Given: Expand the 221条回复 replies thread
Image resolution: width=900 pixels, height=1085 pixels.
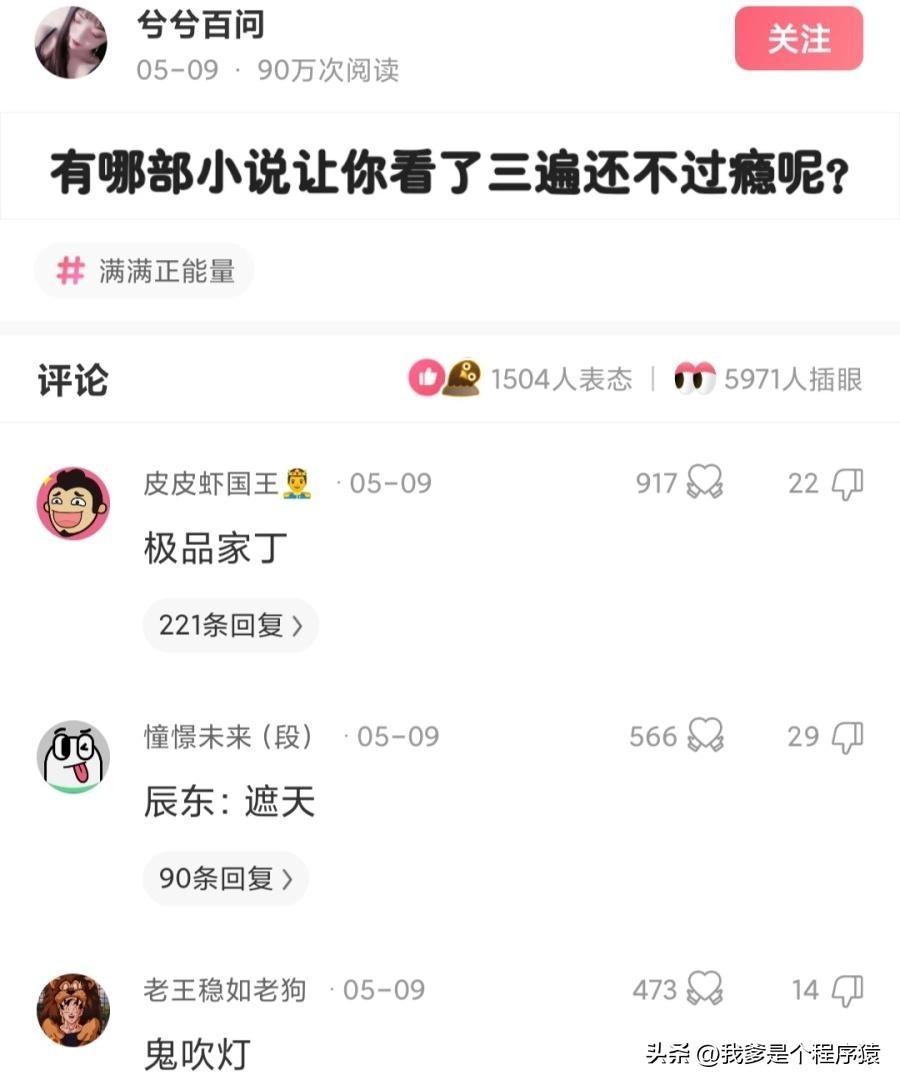Looking at the screenshot, I should (231, 624).
